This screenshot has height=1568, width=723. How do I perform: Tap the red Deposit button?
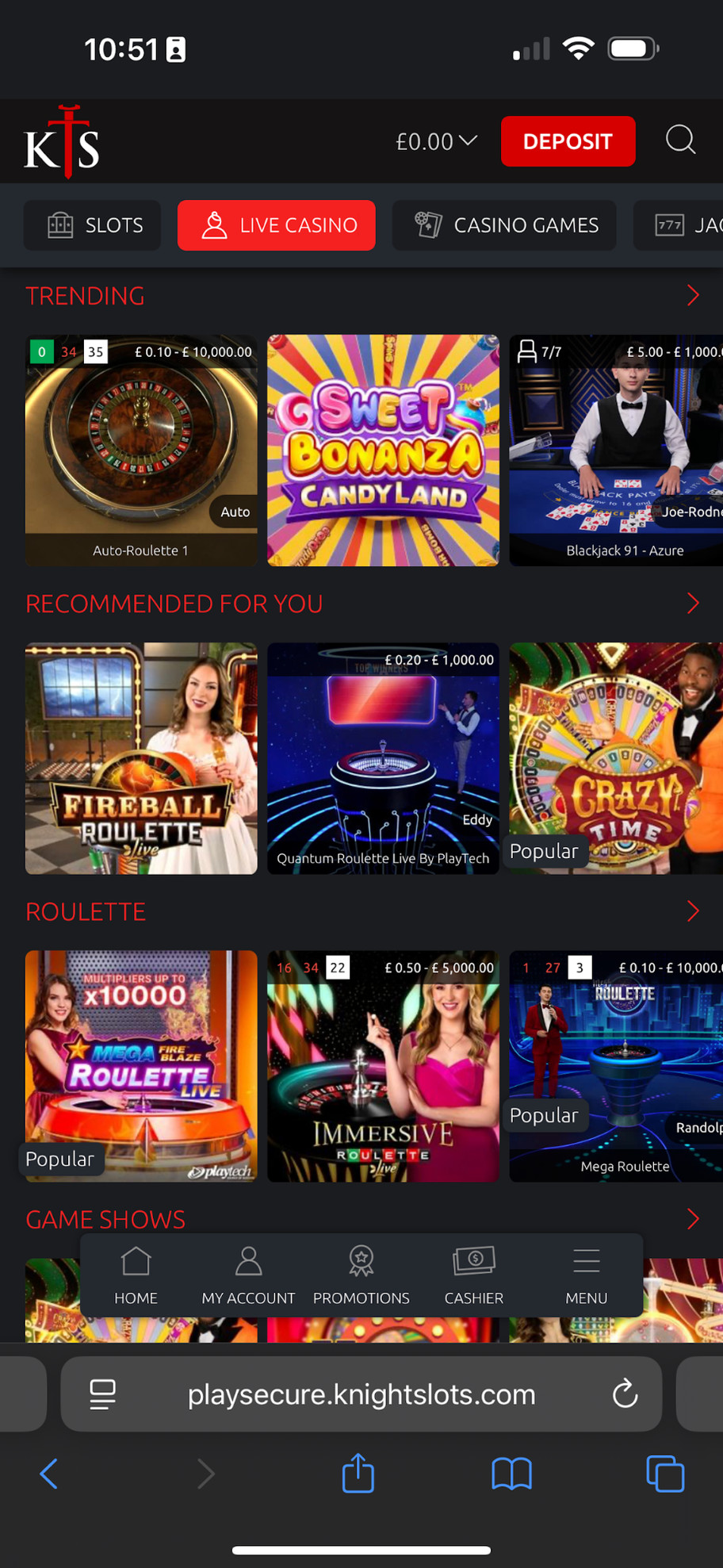click(x=568, y=141)
